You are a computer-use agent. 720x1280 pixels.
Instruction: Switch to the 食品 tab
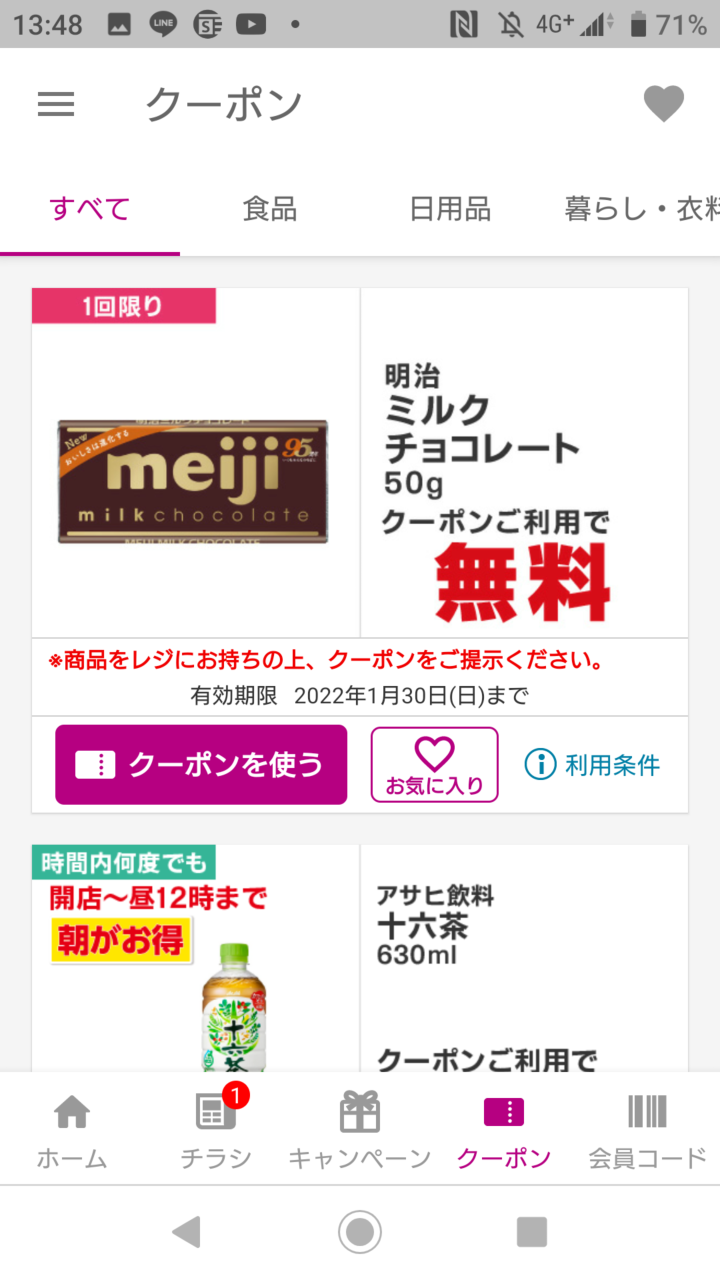[270, 209]
